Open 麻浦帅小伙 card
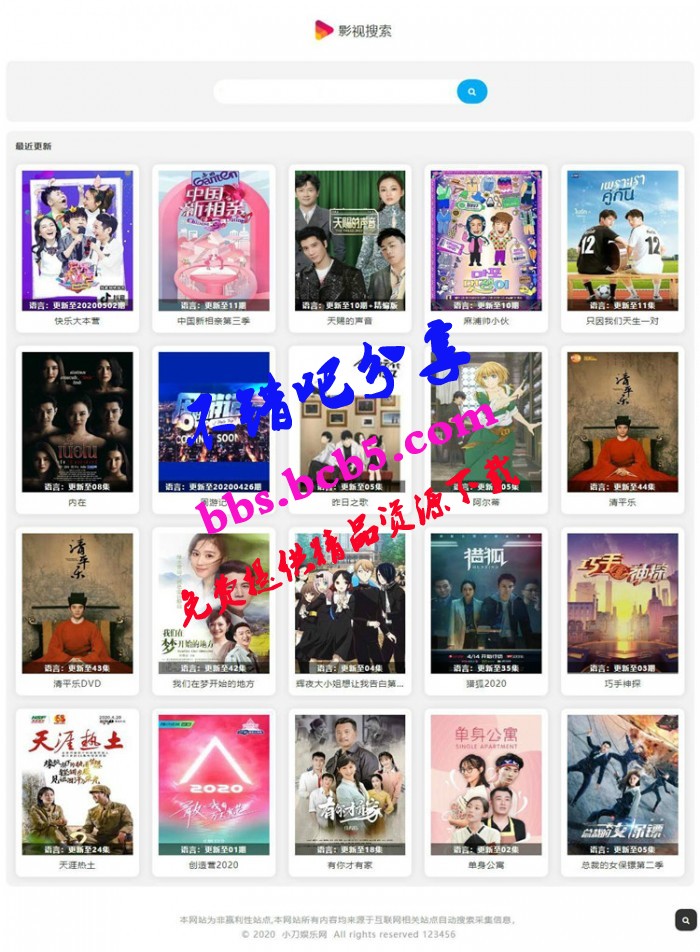 coord(485,241)
